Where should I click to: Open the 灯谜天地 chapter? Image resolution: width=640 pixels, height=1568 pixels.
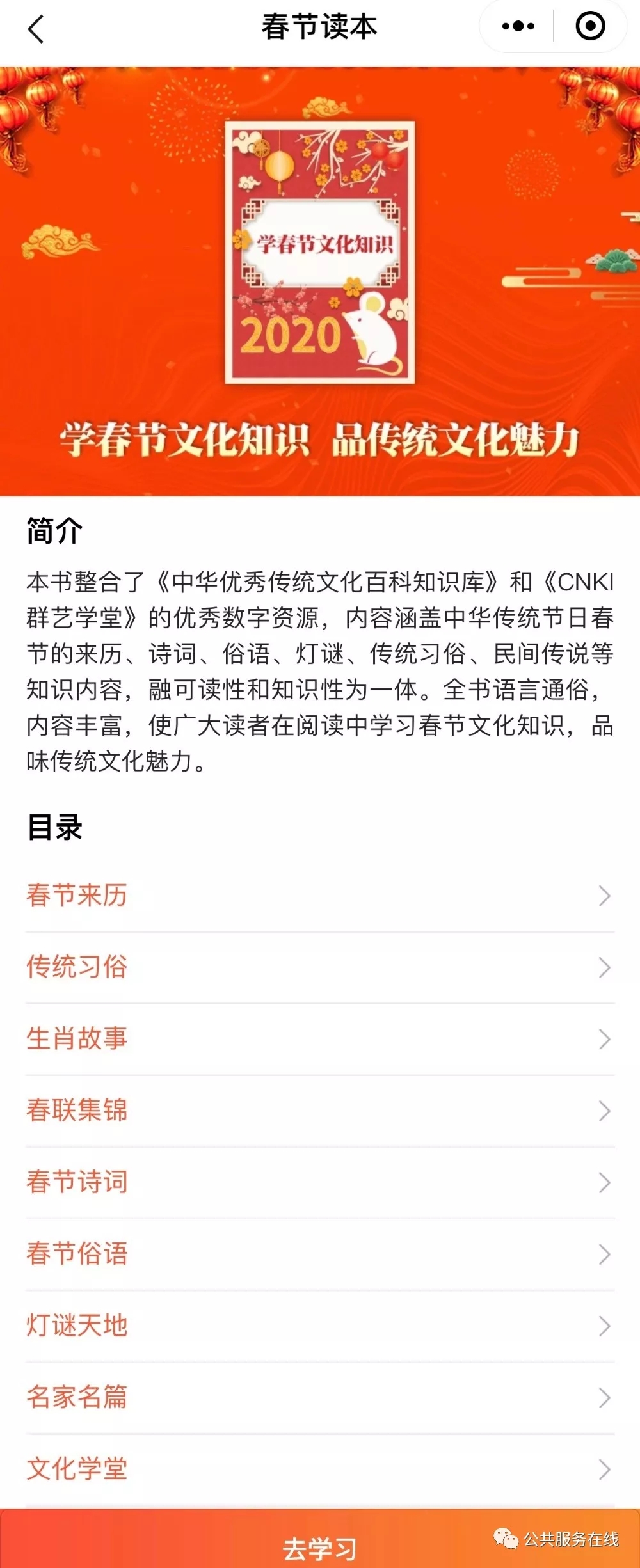(320, 1325)
